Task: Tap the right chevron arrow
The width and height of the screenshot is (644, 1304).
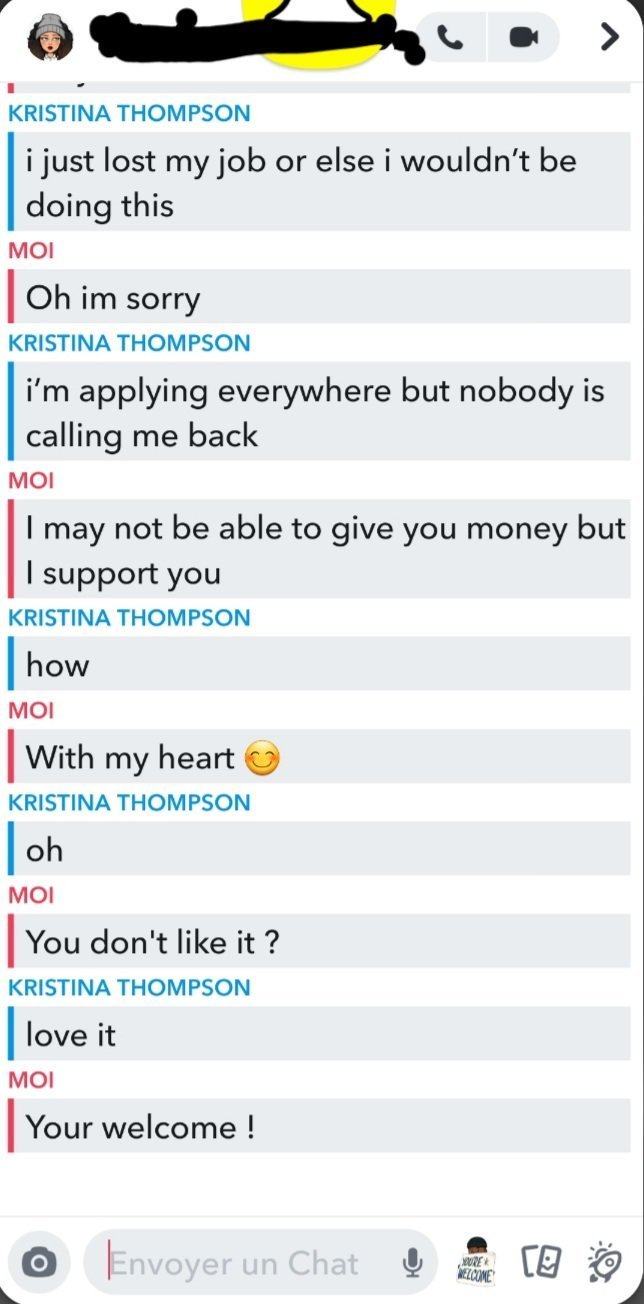Action: [609, 37]
